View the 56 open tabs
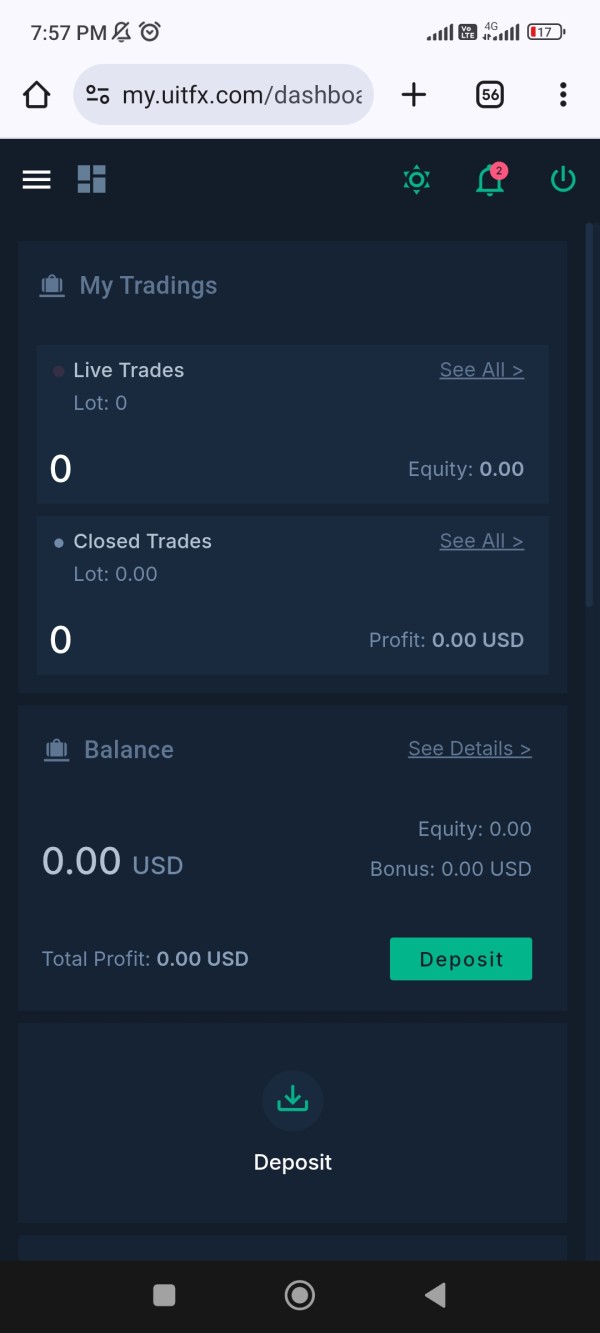Screen dimensions: 600x1333 pyautogui.click(x=489, y=95)
